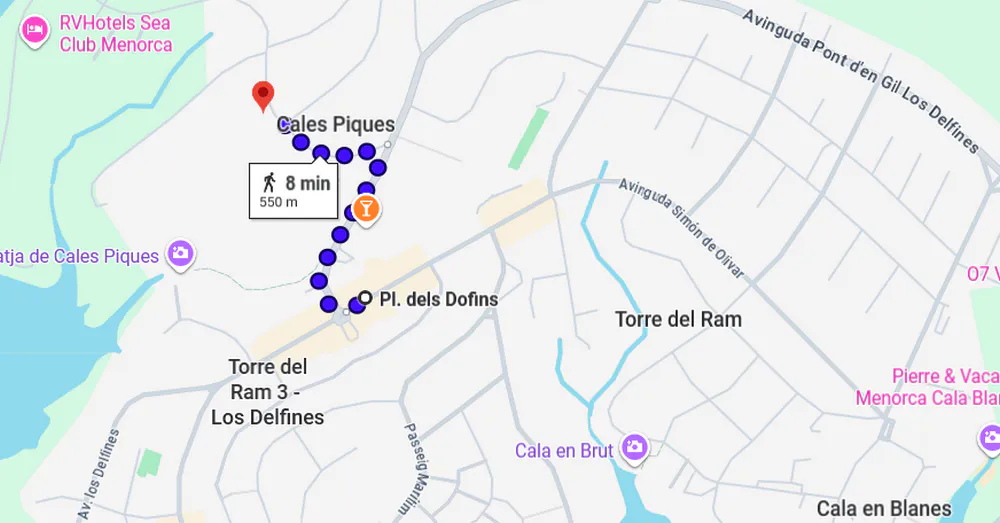Tap the Pl. dels Dofins starting point
This screenshot has width=1000, height=523.
365,298
